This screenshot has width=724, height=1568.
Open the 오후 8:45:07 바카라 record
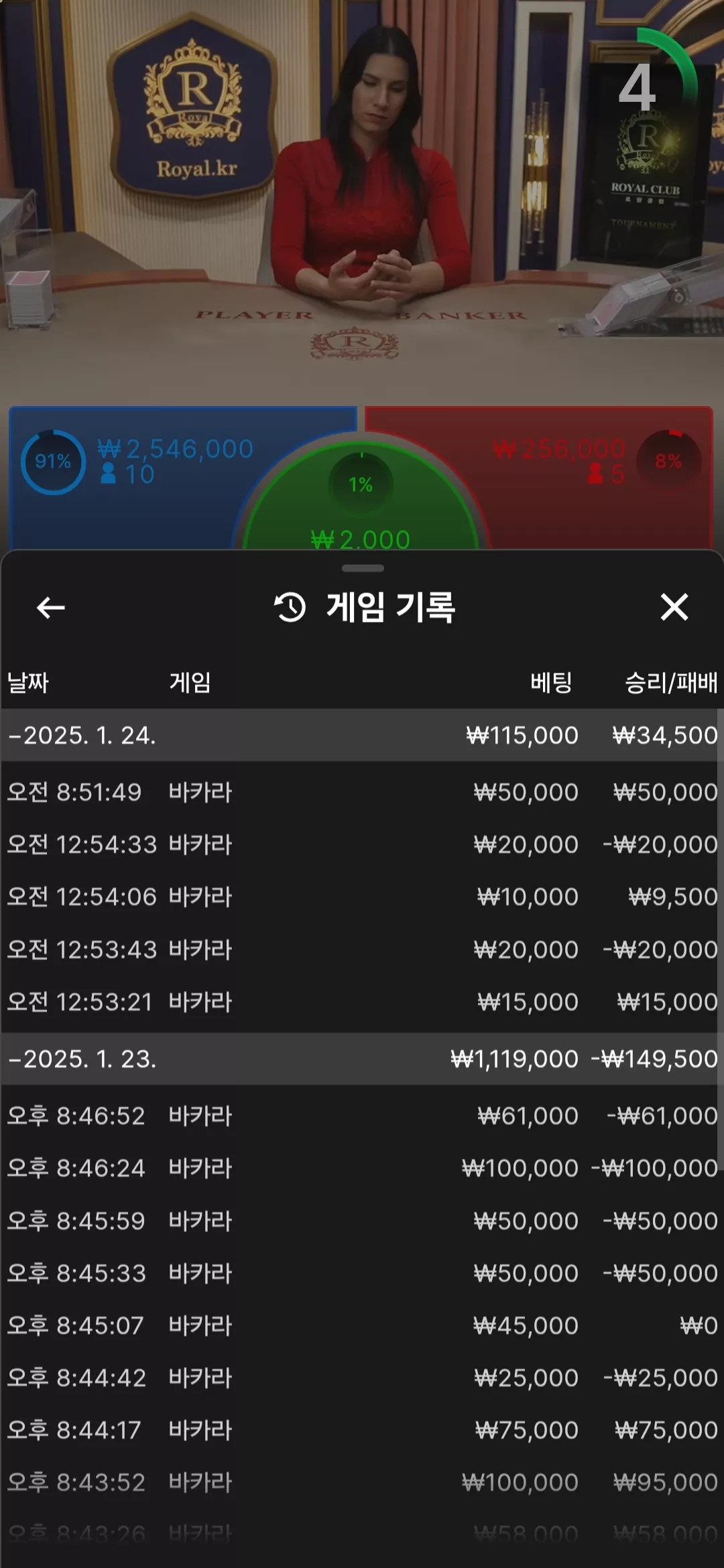(362, 1325)
